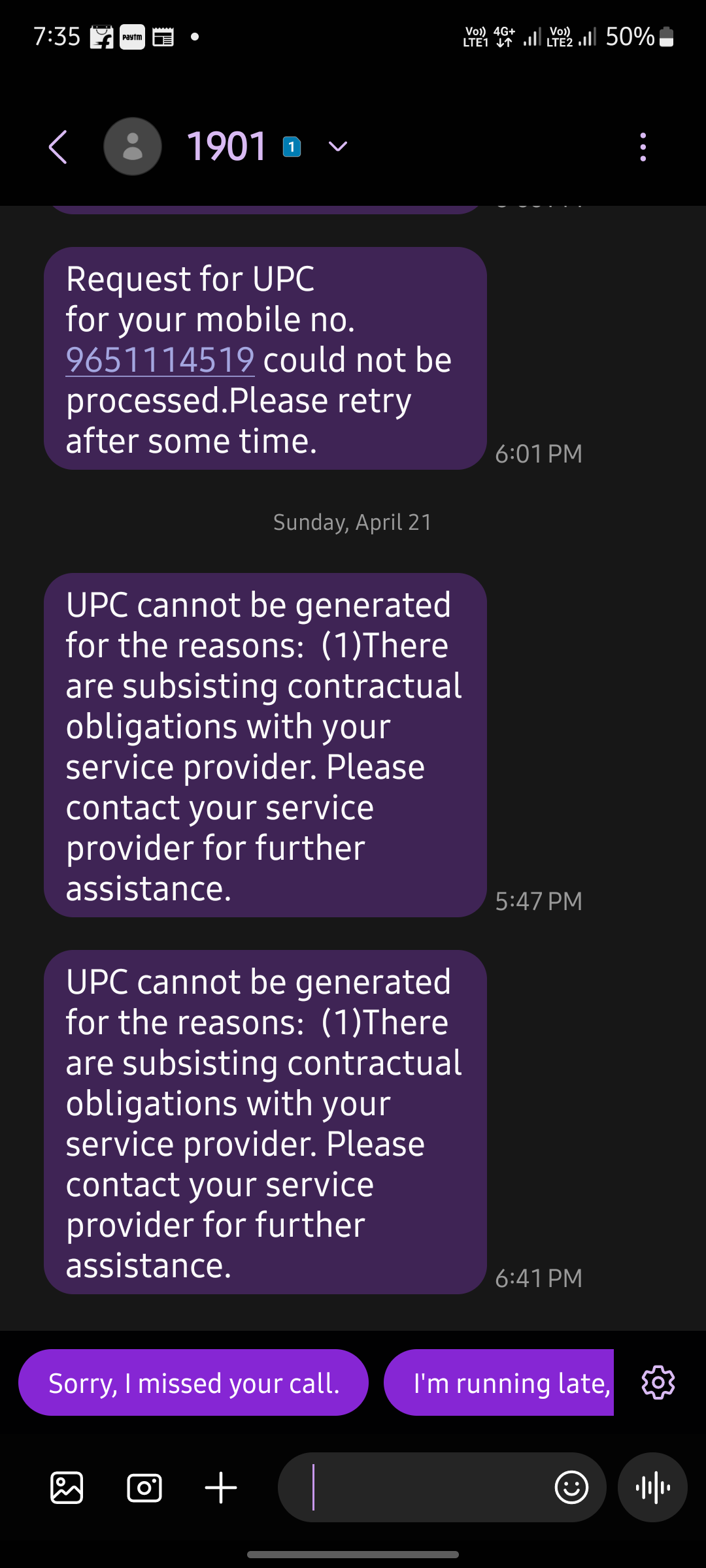Expand the 1901 conversation header dropdown
Viewport: 706px width, 1568px height.
point(337,146)
